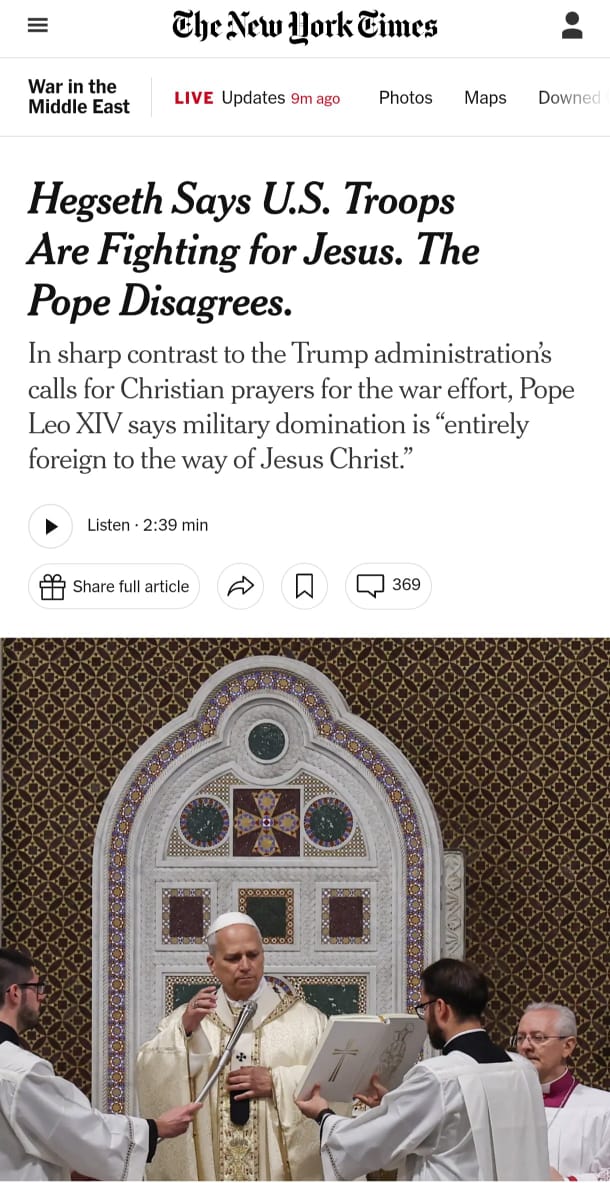Open the hamburger menu

38,27
